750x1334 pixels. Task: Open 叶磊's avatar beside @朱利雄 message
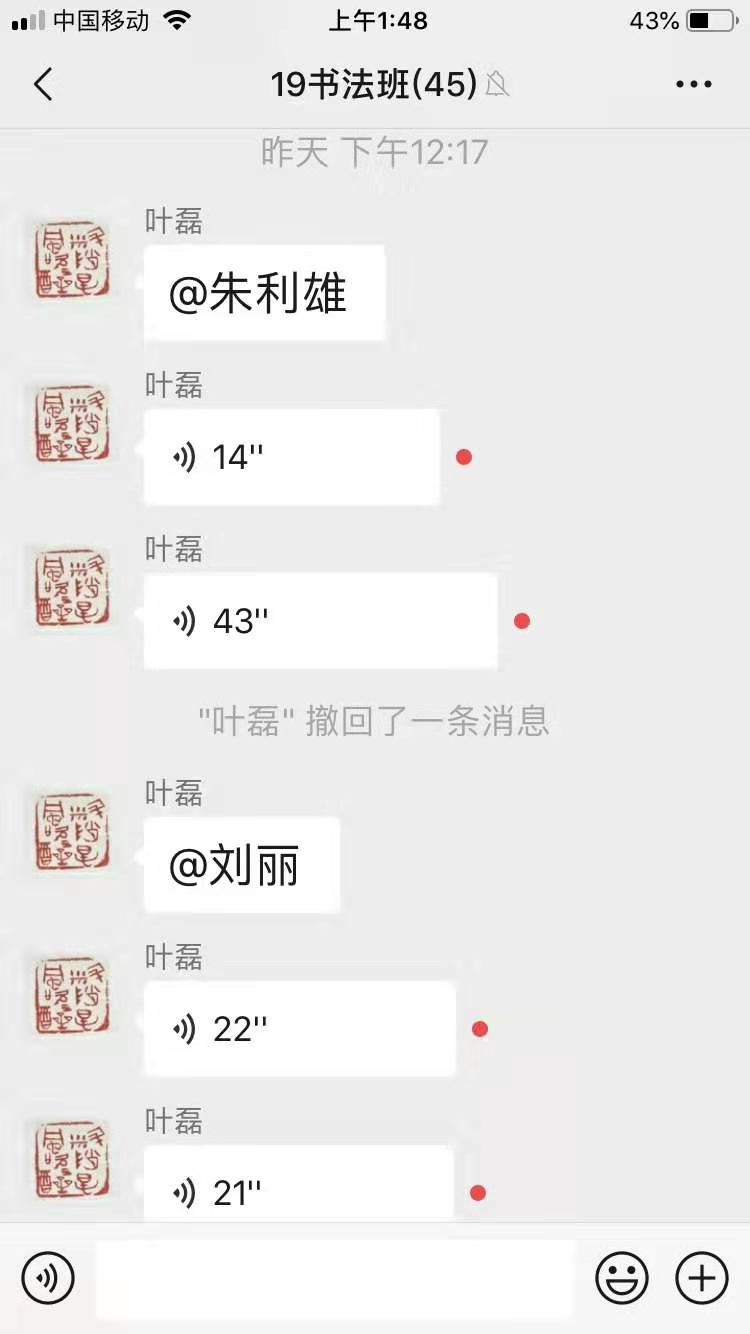73,261
